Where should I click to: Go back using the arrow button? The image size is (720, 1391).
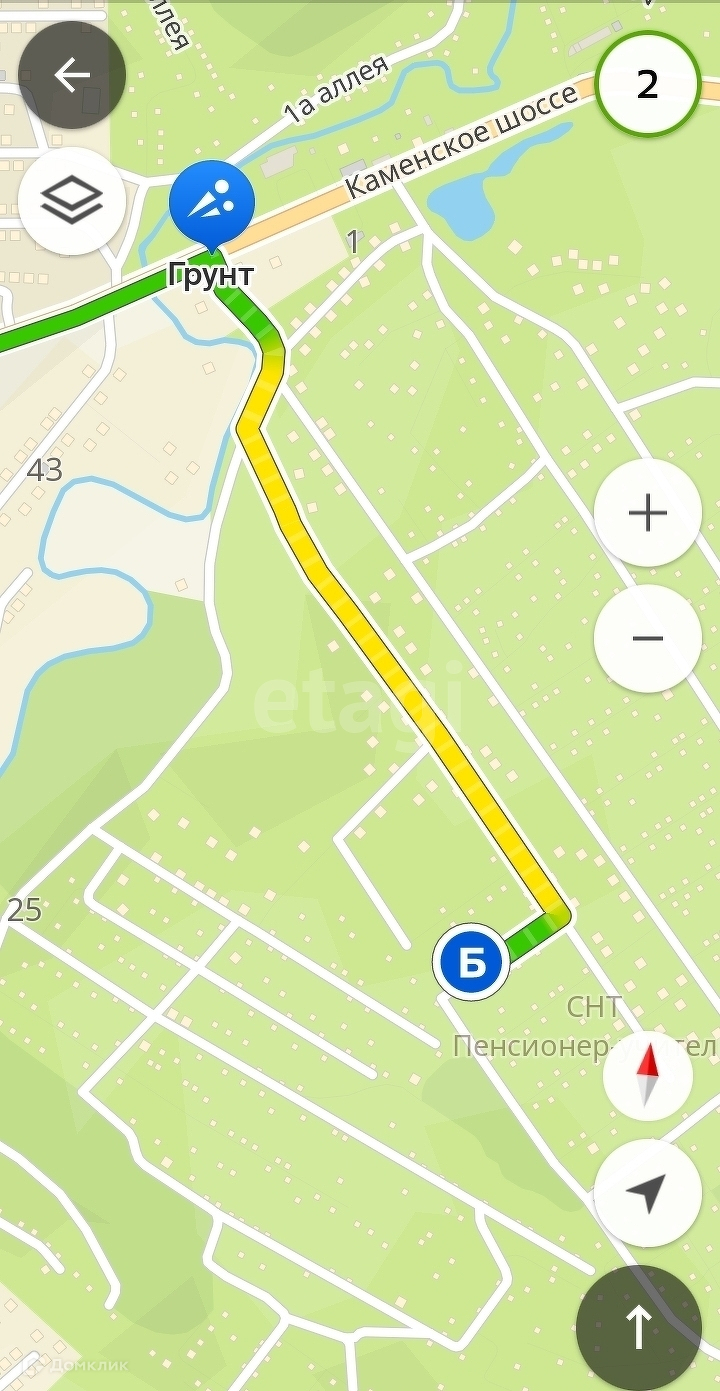pos(72,75)
